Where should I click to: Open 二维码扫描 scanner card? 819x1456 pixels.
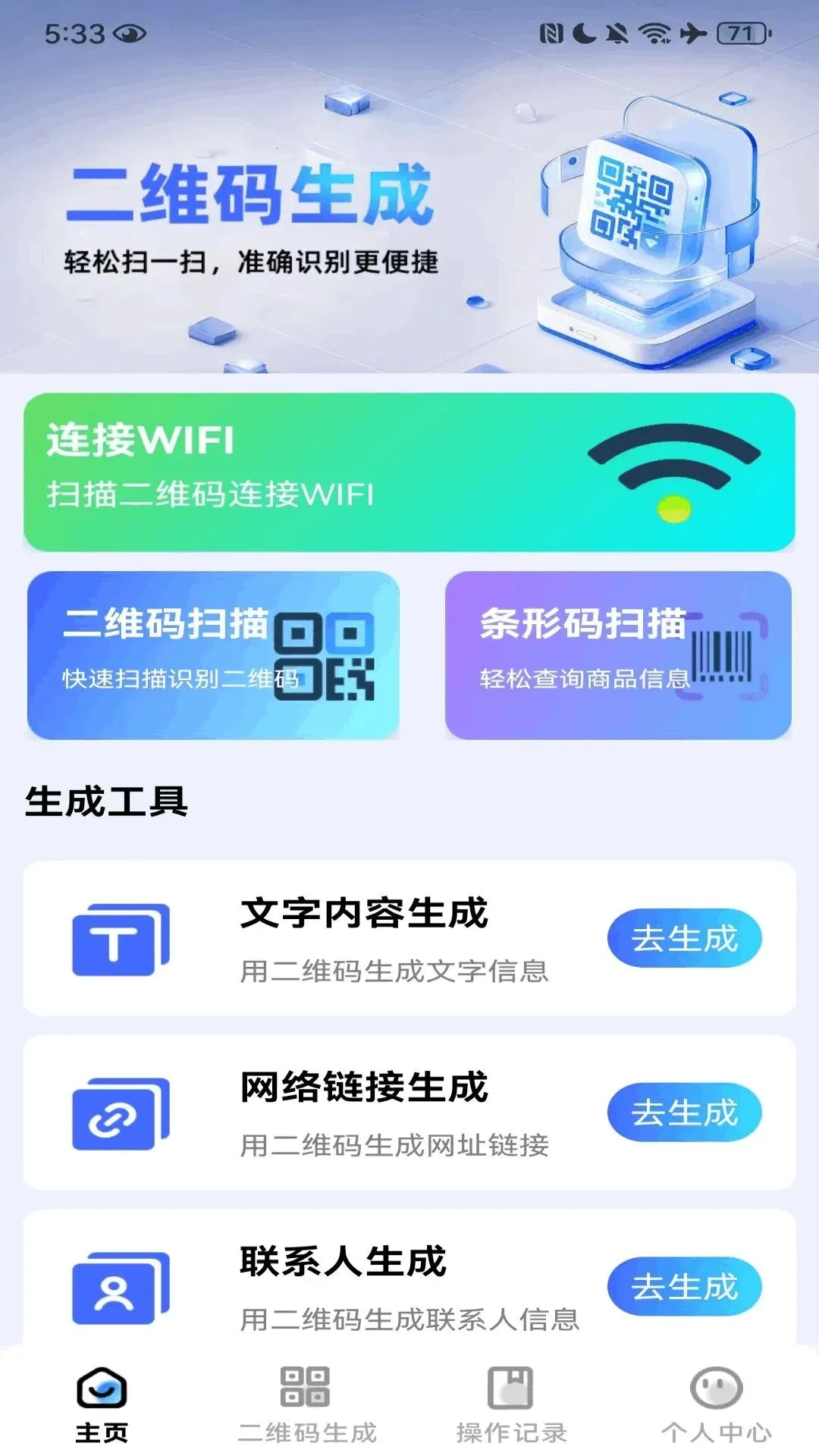click(213, 655)
